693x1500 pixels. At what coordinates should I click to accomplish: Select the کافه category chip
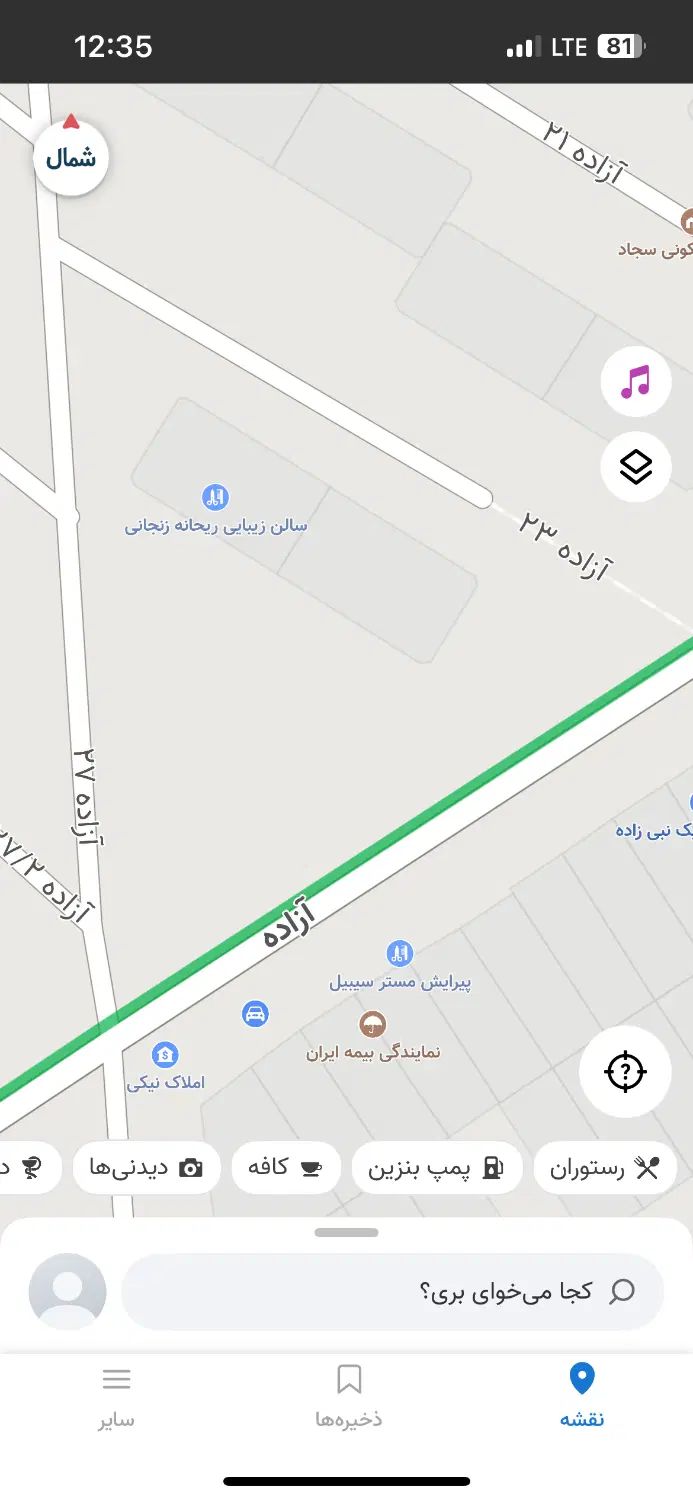(286, 1168)
